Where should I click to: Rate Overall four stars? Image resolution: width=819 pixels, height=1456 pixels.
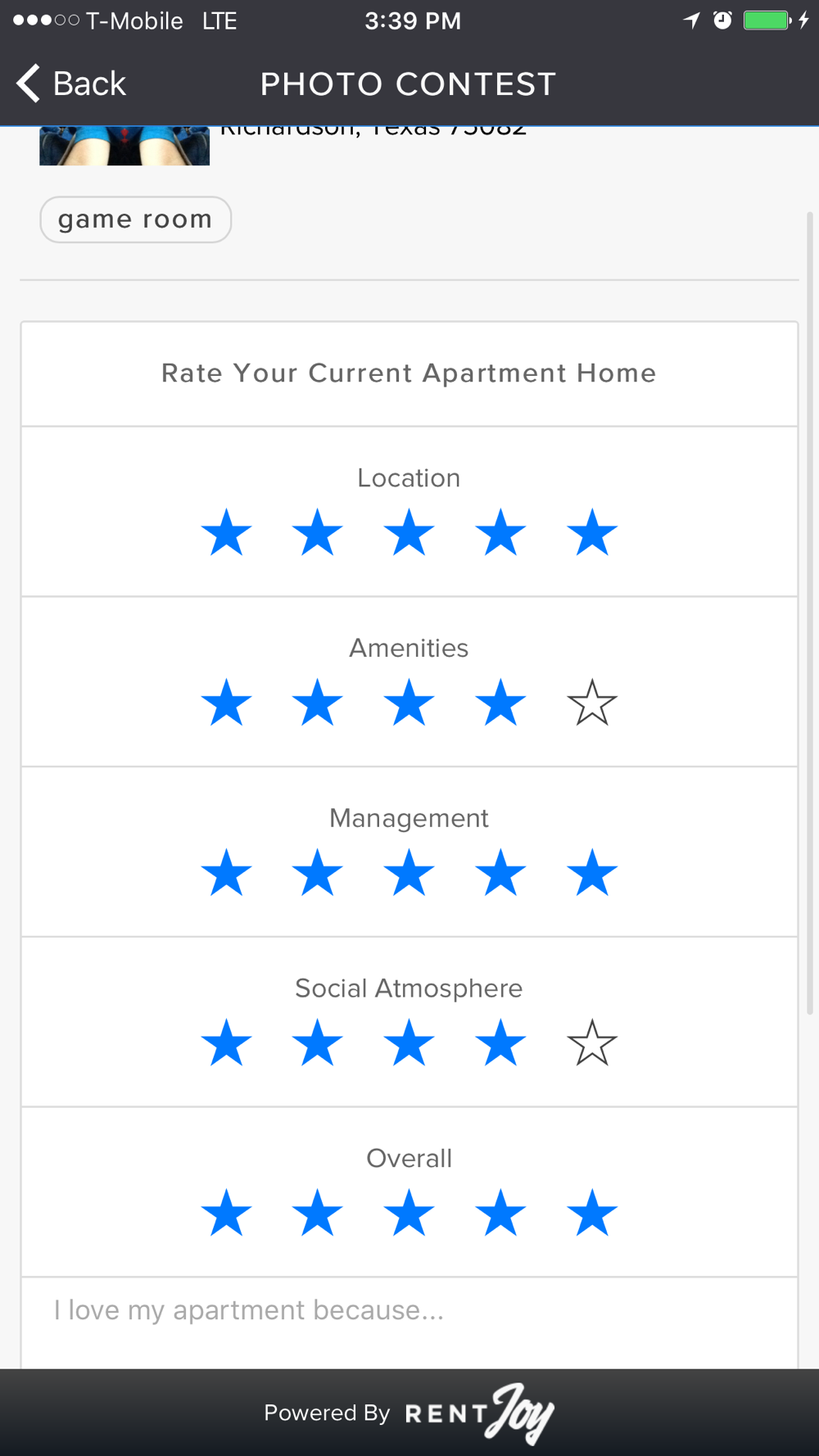500,1213
